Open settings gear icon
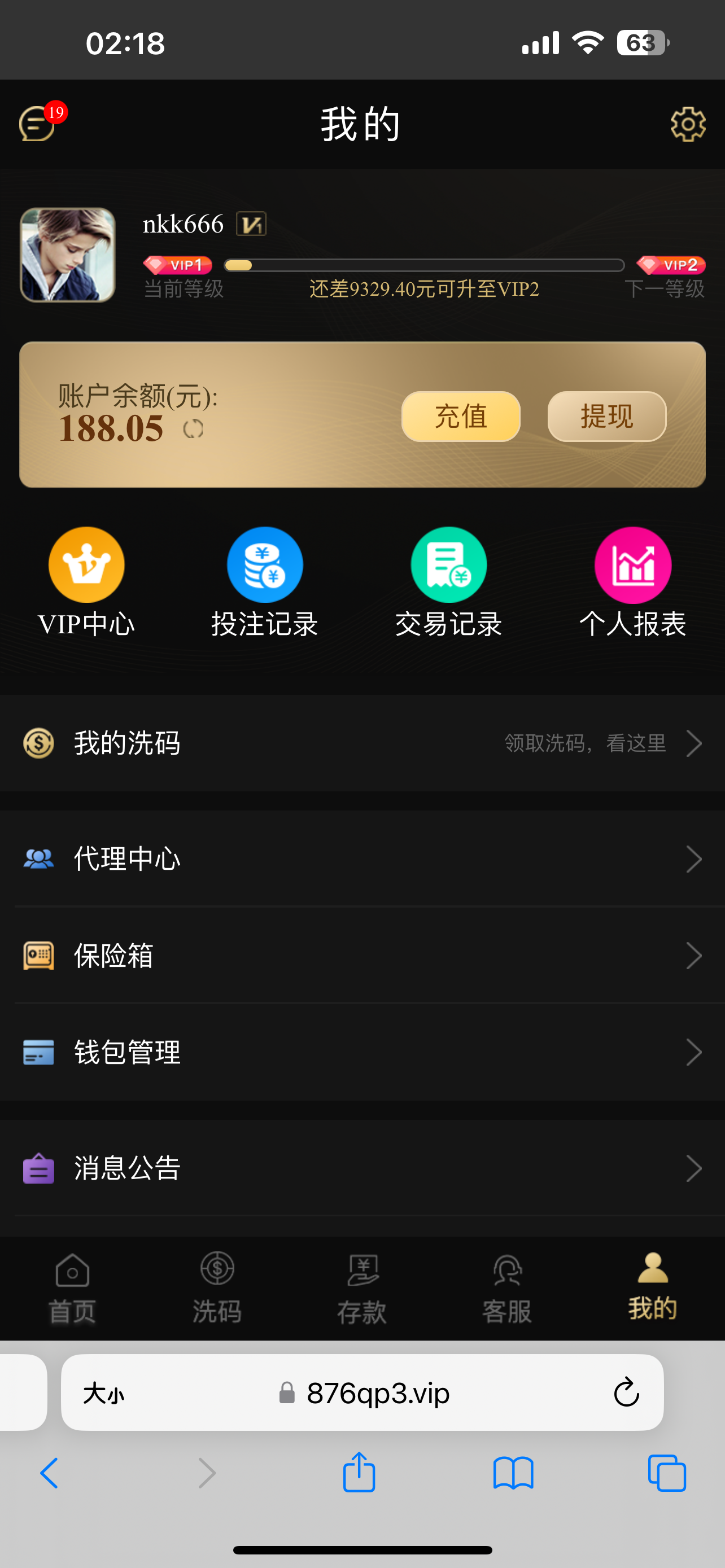Viewport: 725px width, 1568px height. pos(688,124)
